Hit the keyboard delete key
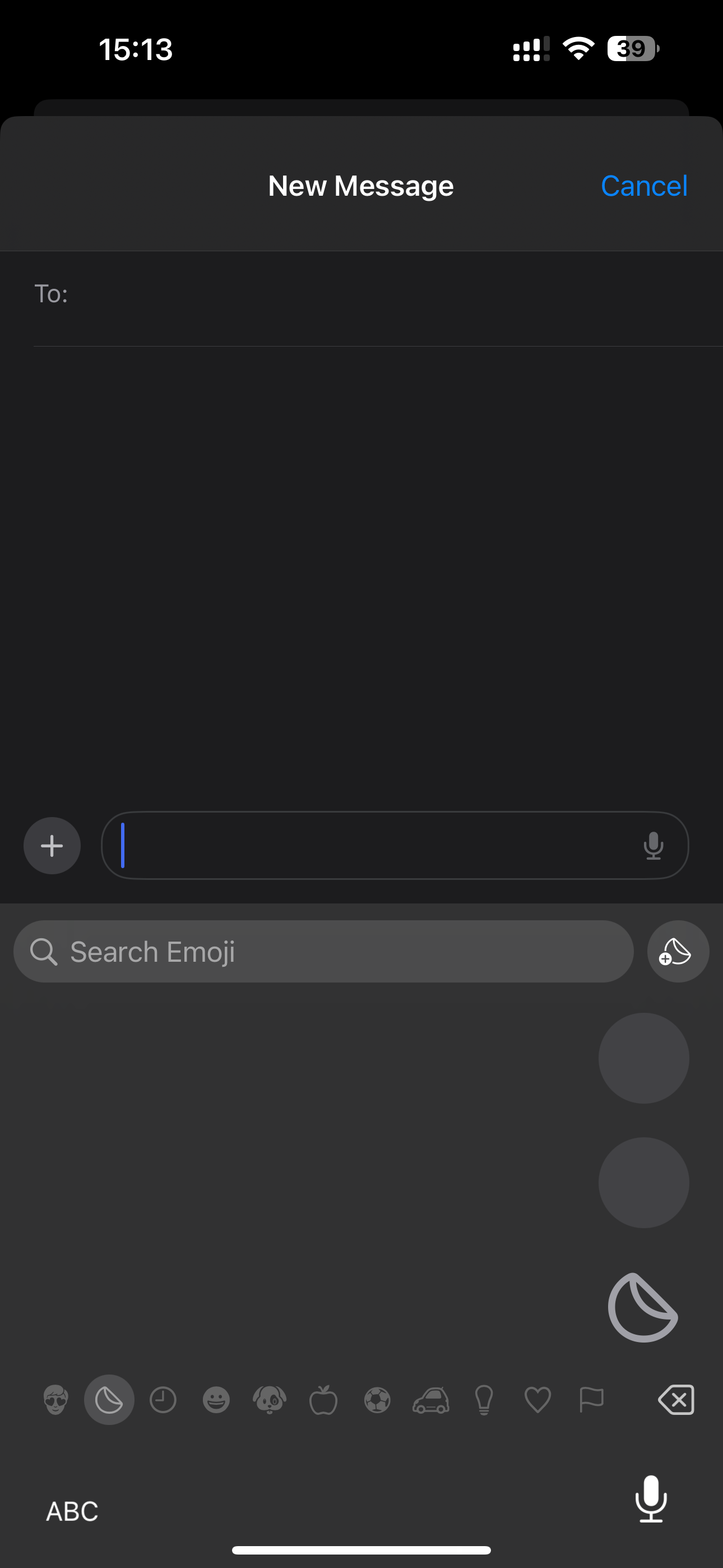The width and height of the screenshot is (723, 1568). [x=676, y=1400]
